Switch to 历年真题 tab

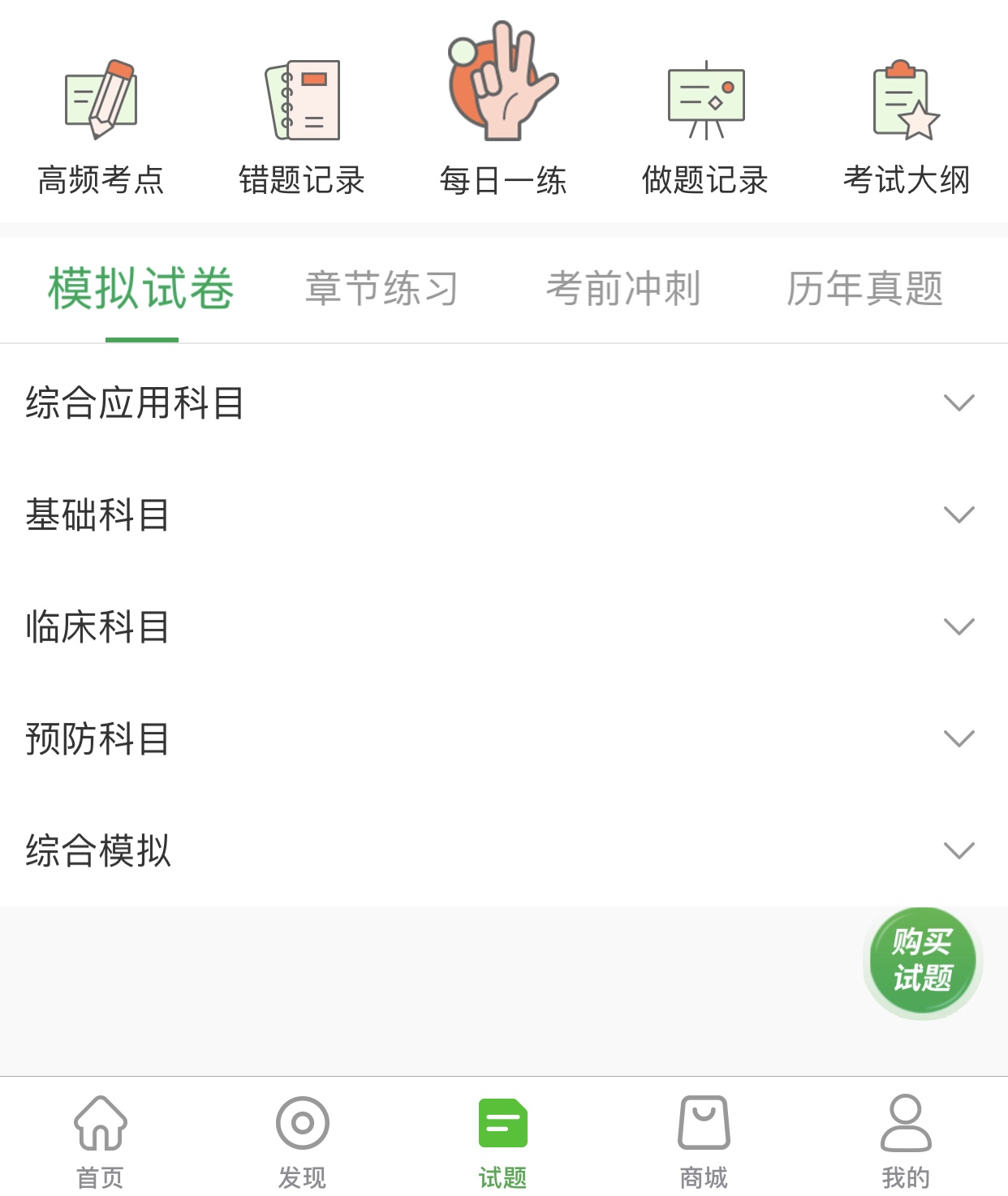(x=864, y=289)
